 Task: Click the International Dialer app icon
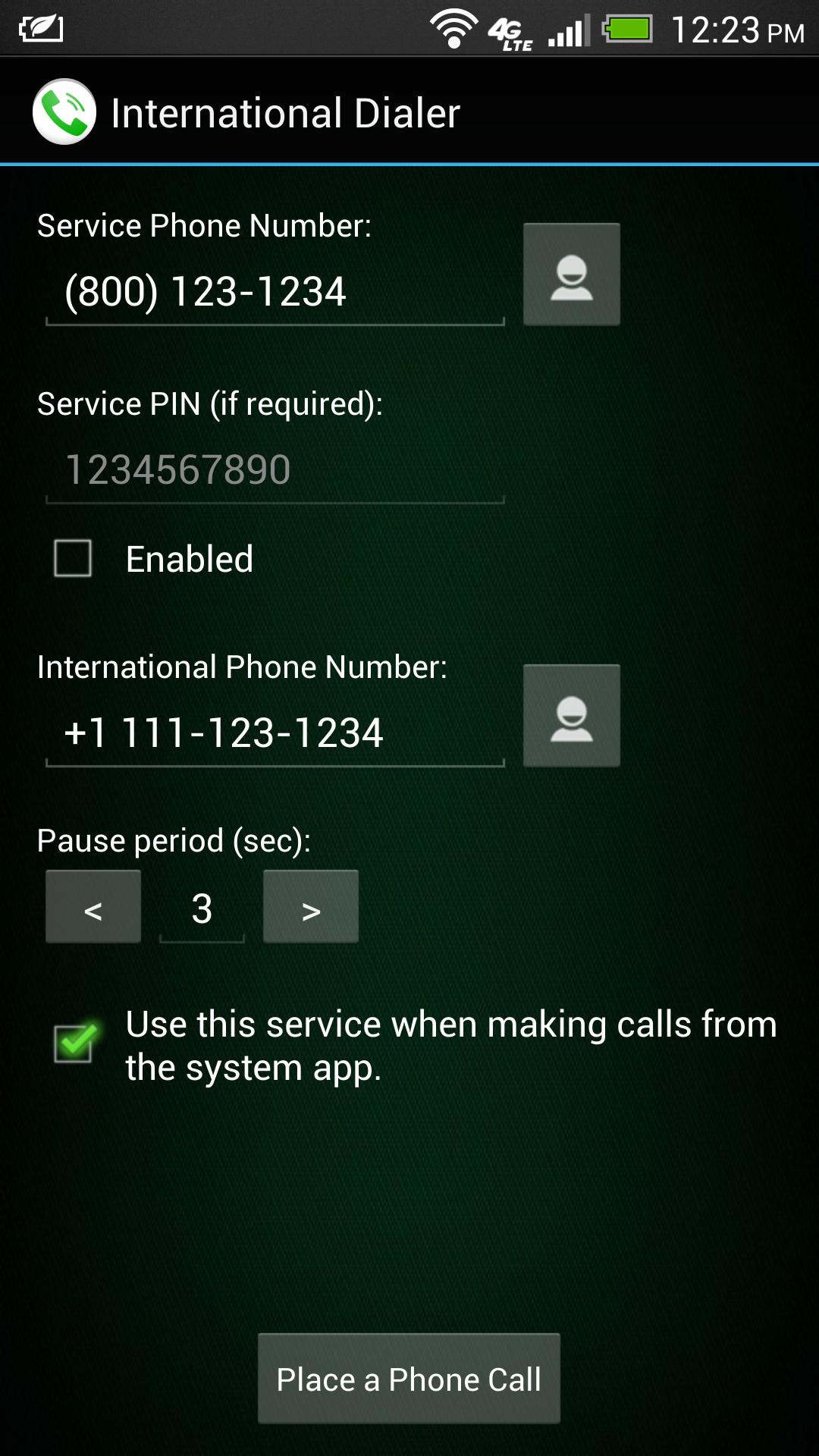click(64, 111)
